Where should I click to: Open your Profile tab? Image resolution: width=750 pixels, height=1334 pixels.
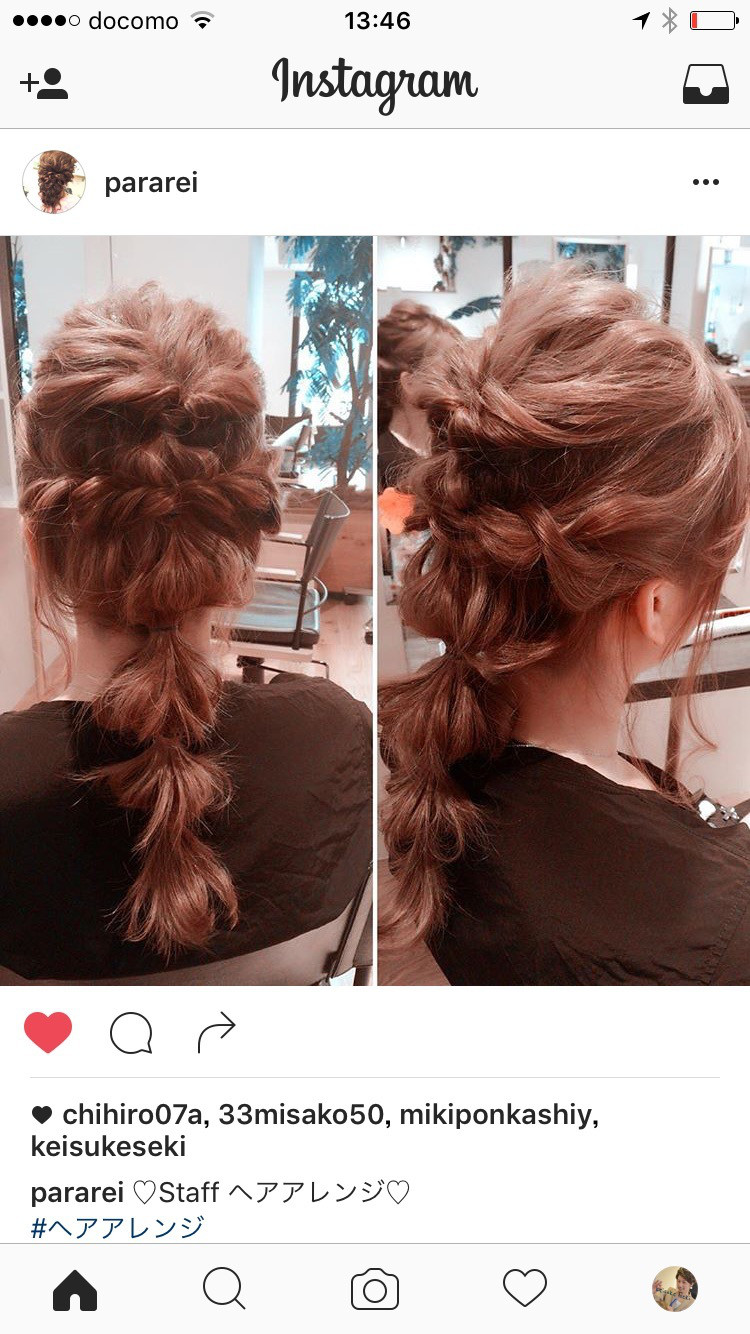[x=675, y=1289]
